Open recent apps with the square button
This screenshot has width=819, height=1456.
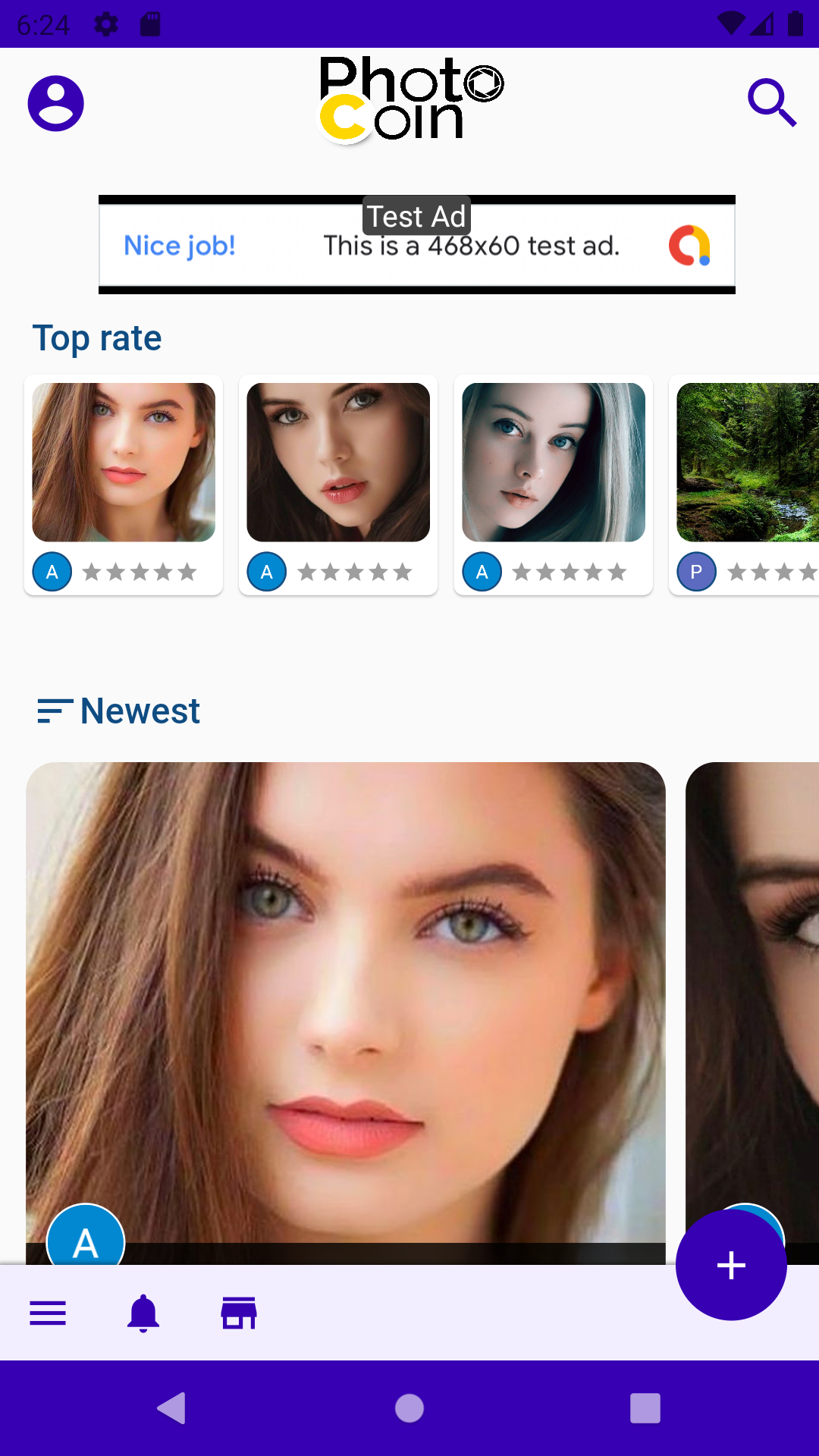point(644,1409)
